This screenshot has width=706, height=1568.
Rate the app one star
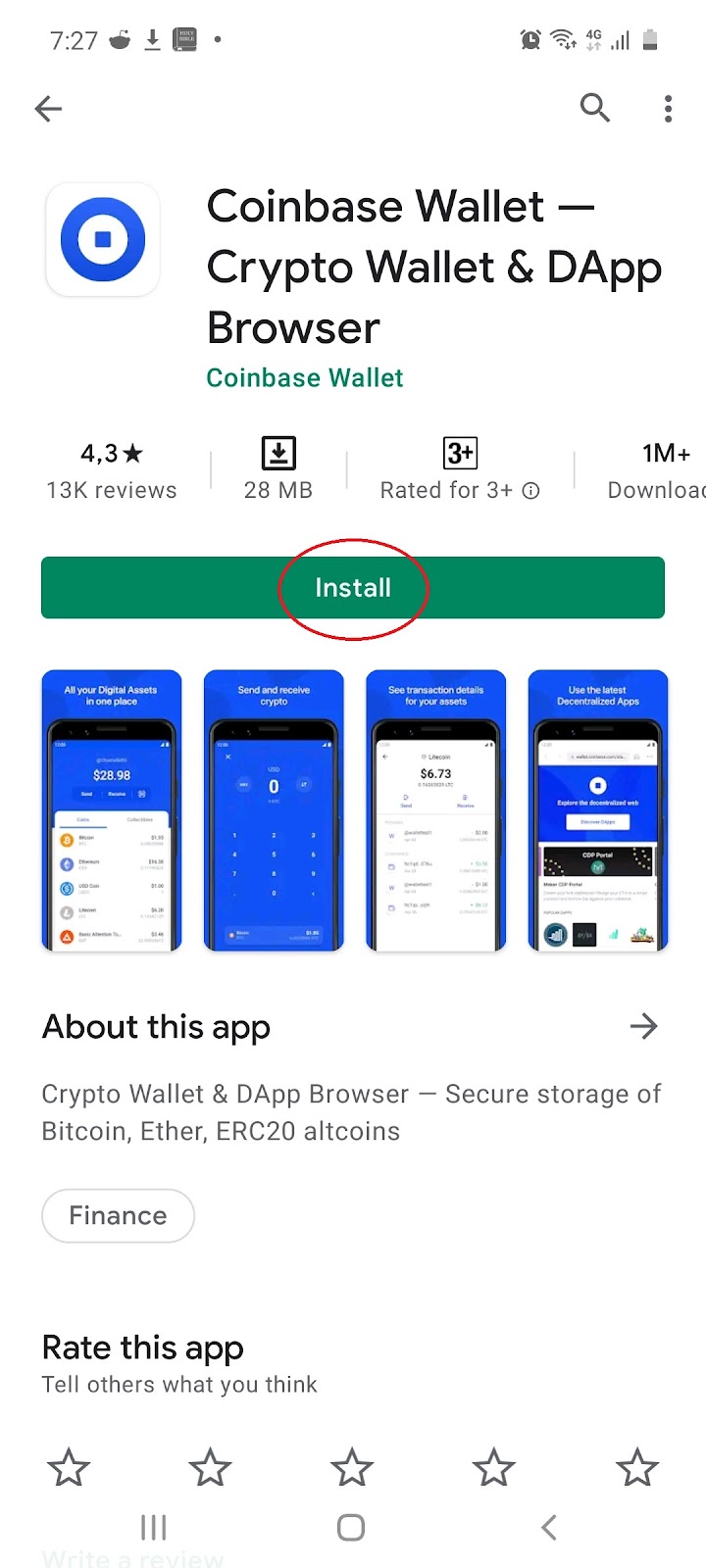pyautogui.click(x=69, y=1468)
